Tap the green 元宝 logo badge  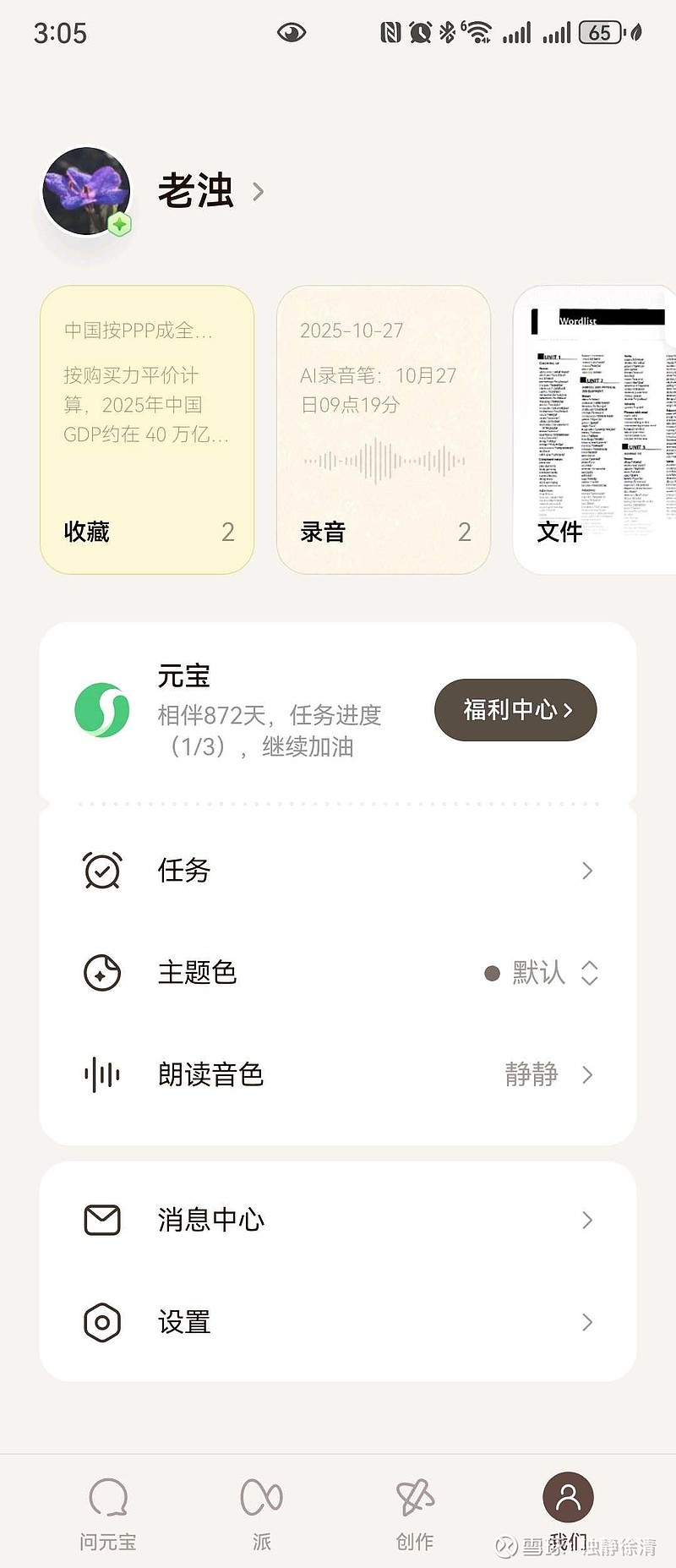(101, 710)
